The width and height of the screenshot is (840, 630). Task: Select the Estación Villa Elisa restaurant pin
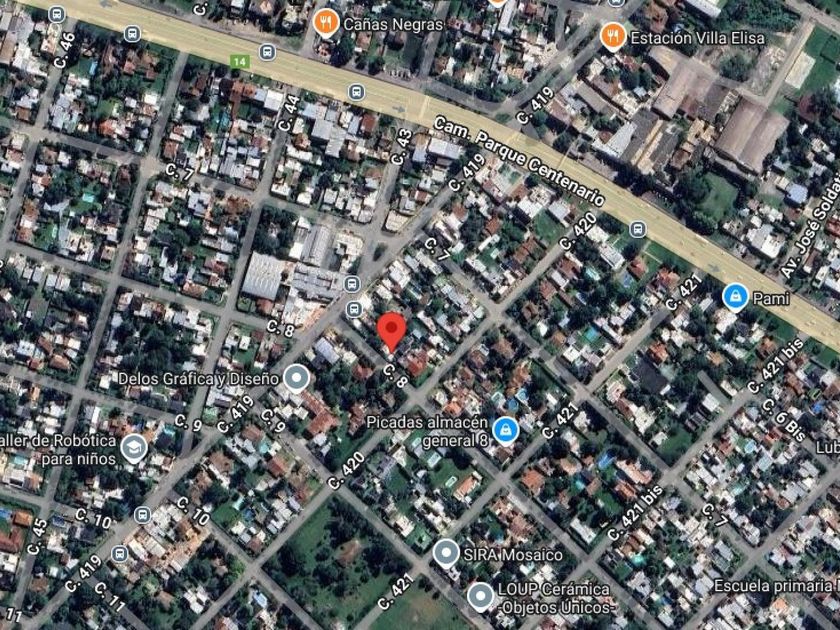[x=612, y=36]
